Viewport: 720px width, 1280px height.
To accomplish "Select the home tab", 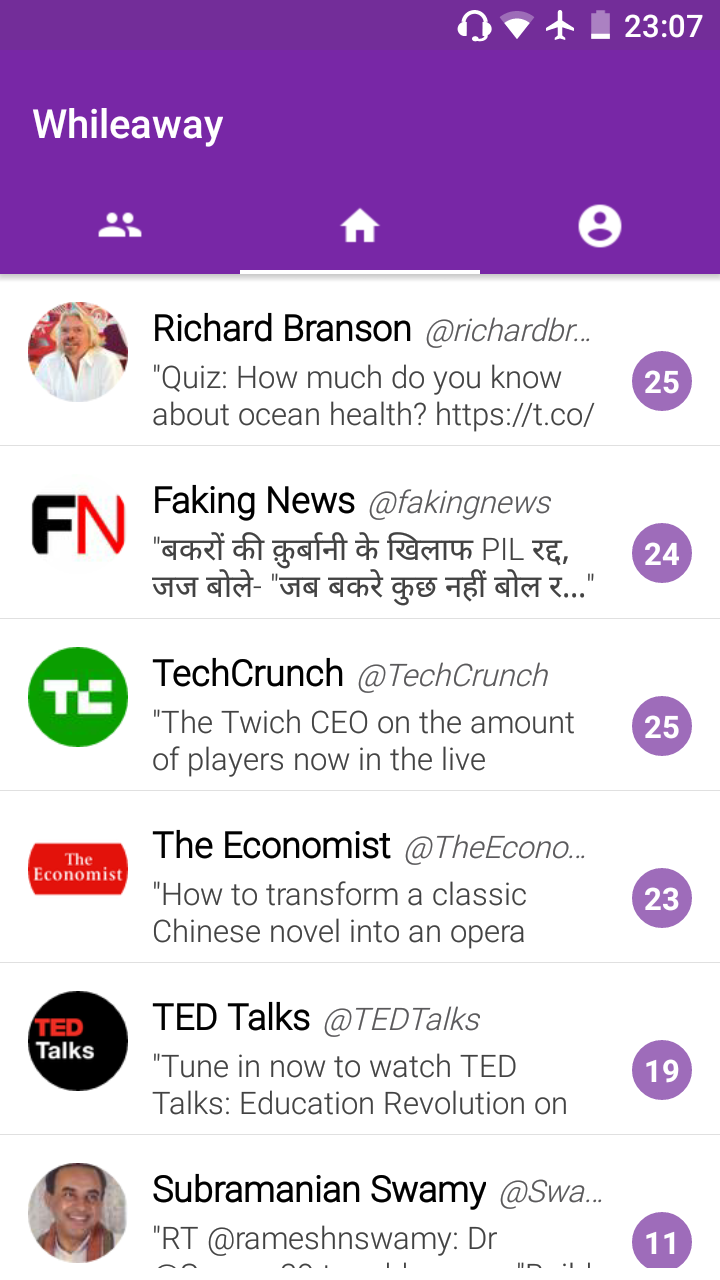I will (360, 227).
